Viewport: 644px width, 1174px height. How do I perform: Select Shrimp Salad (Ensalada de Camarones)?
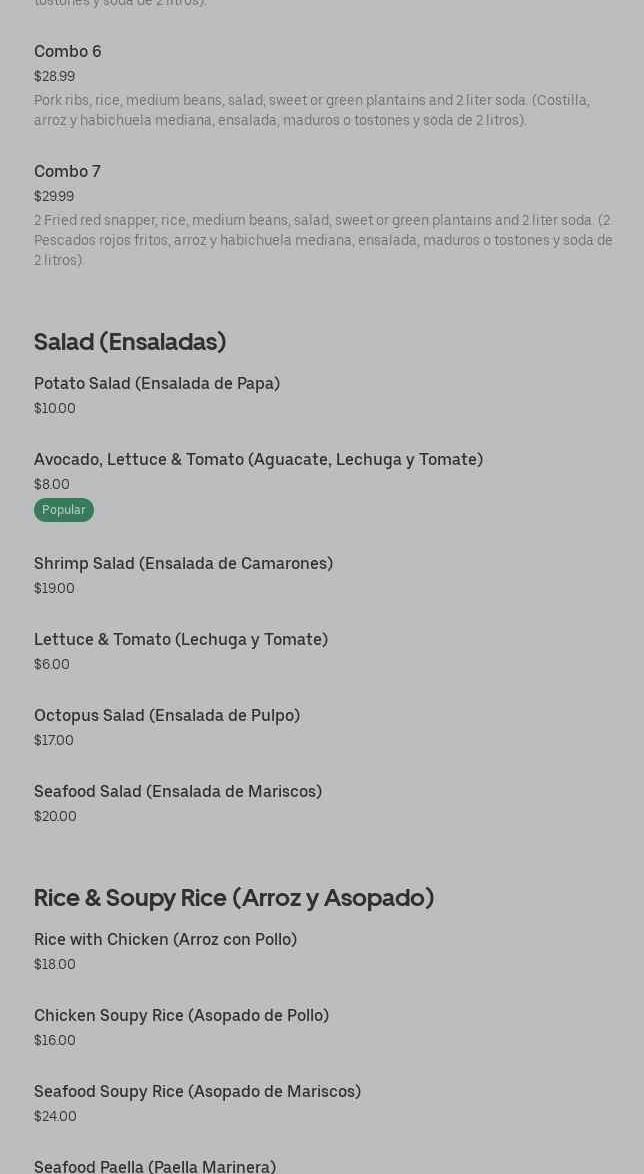tap(183, 564)
